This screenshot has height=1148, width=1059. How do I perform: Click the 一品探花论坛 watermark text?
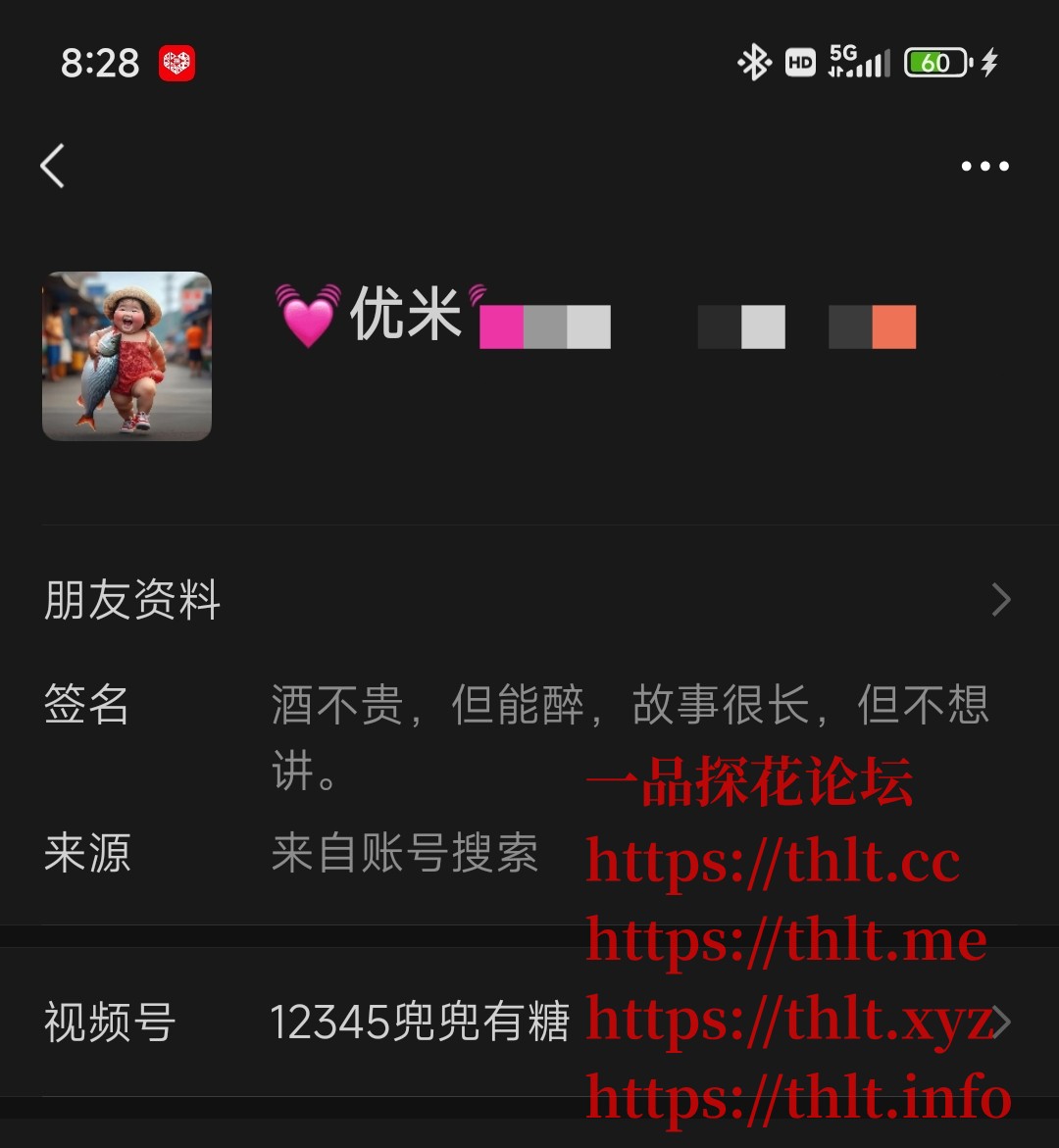(x=750, y=779)
